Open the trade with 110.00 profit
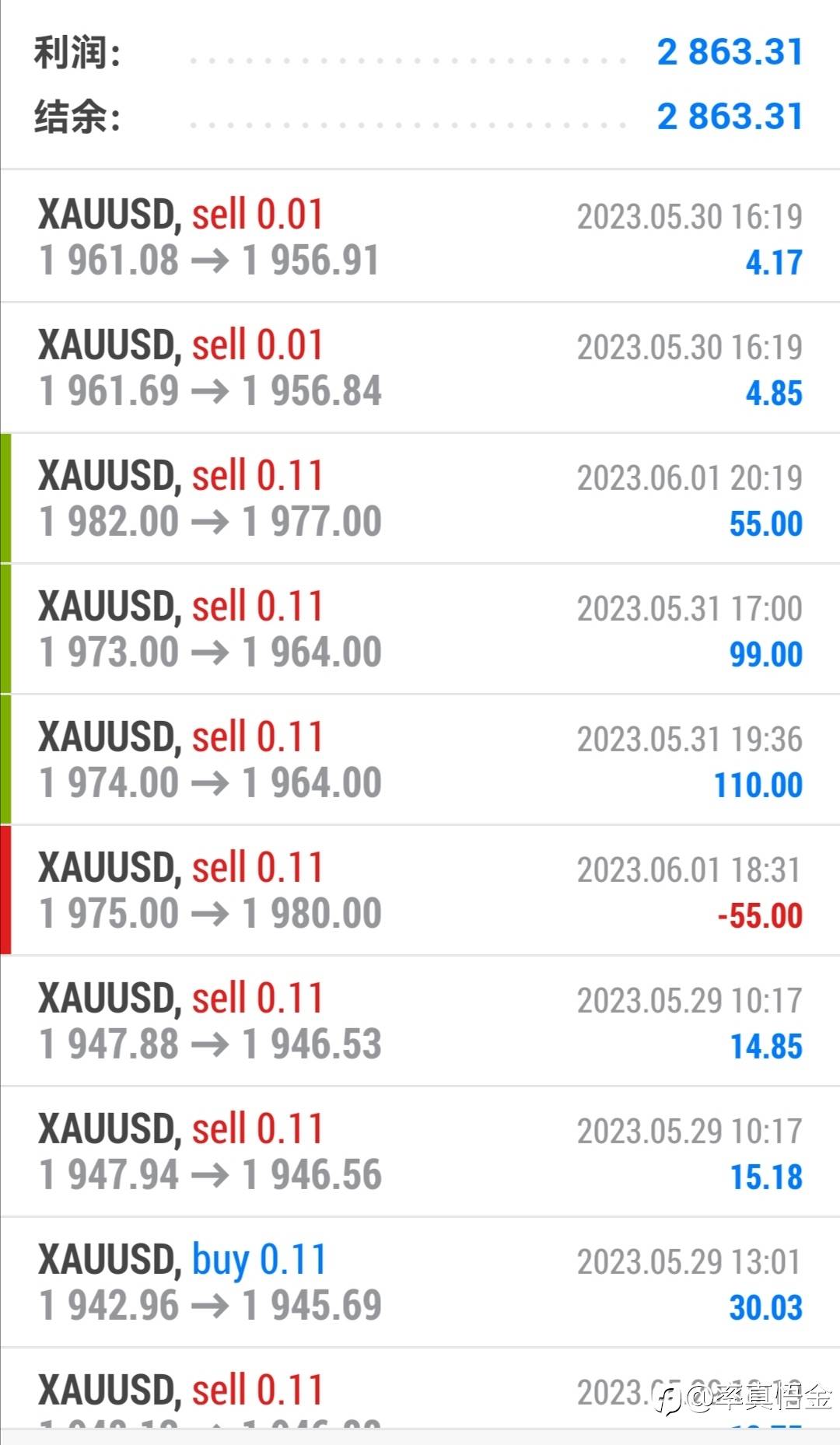840x1445 pixels. [420, 759]
